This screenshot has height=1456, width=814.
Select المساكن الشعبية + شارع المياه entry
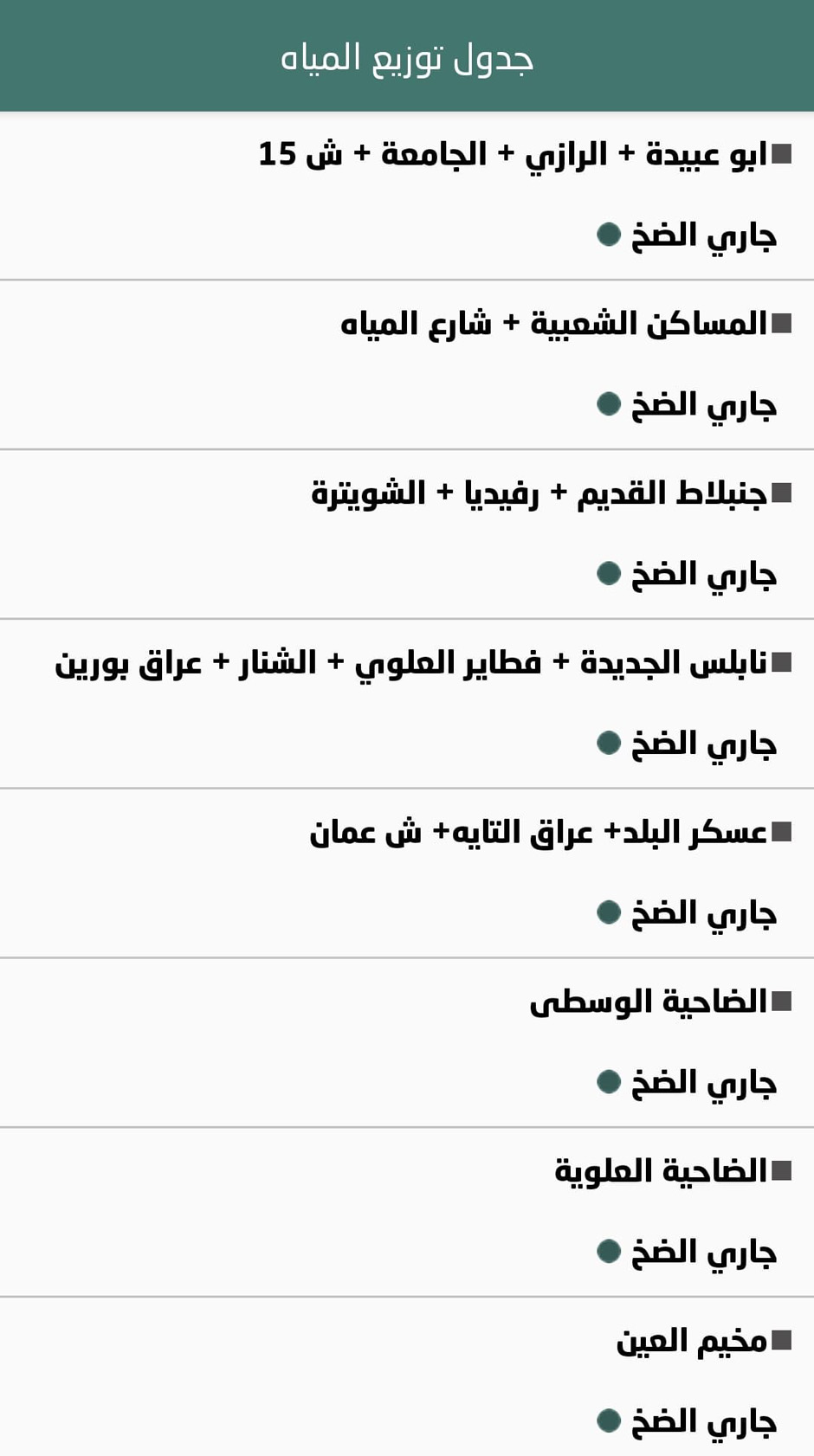point(554,325)
